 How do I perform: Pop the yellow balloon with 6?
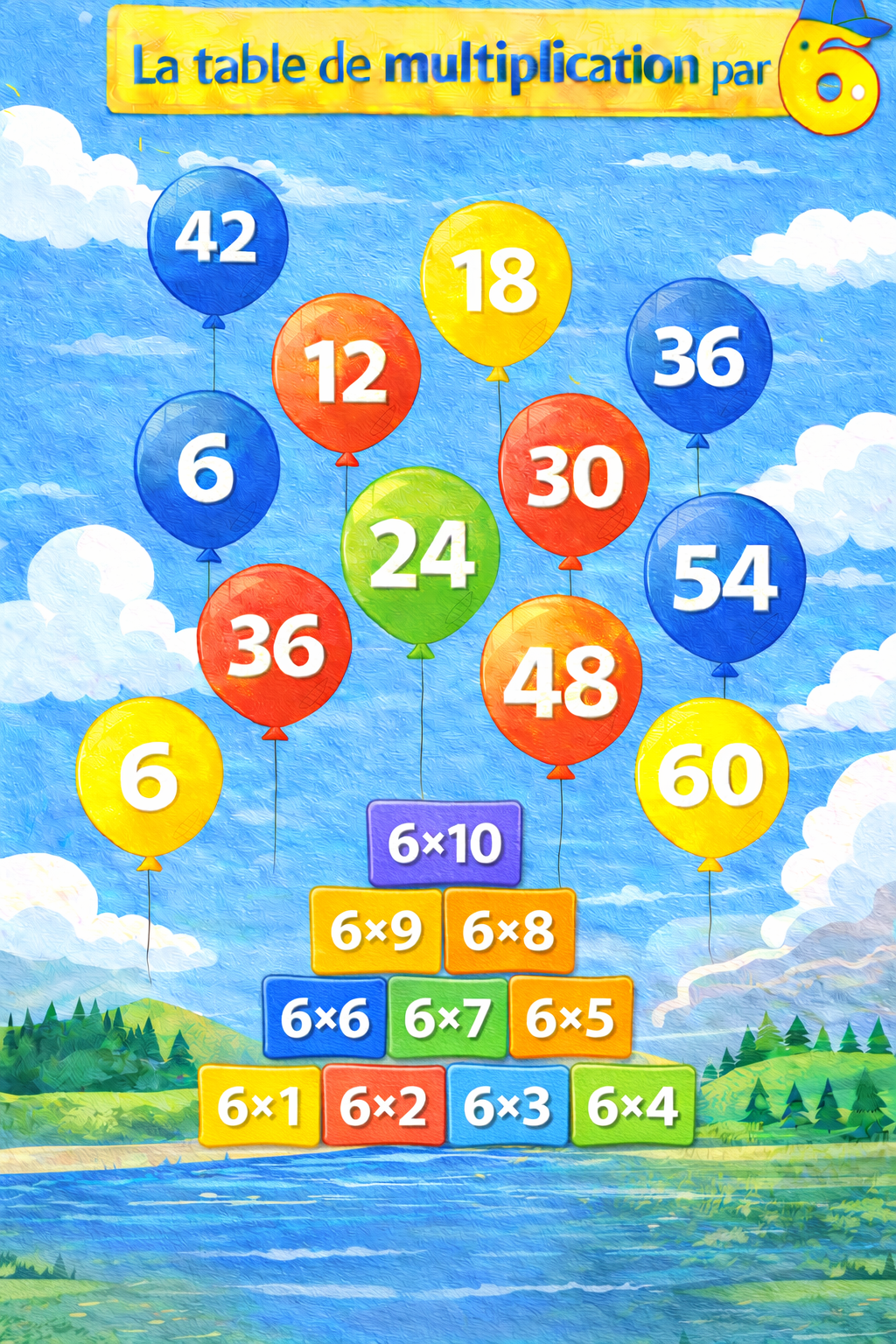(150, 776)
